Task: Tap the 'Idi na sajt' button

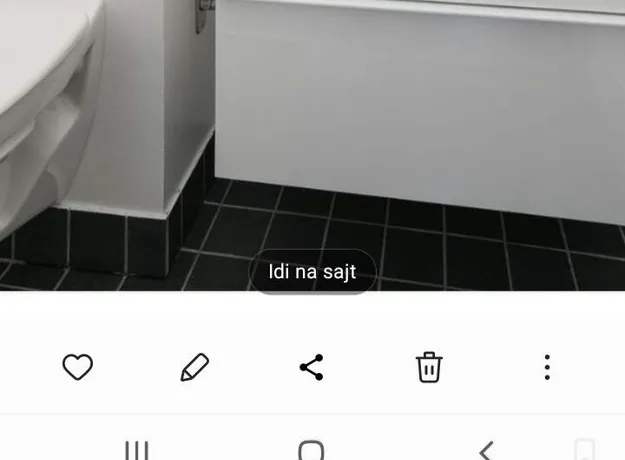Action: [312, 271]
